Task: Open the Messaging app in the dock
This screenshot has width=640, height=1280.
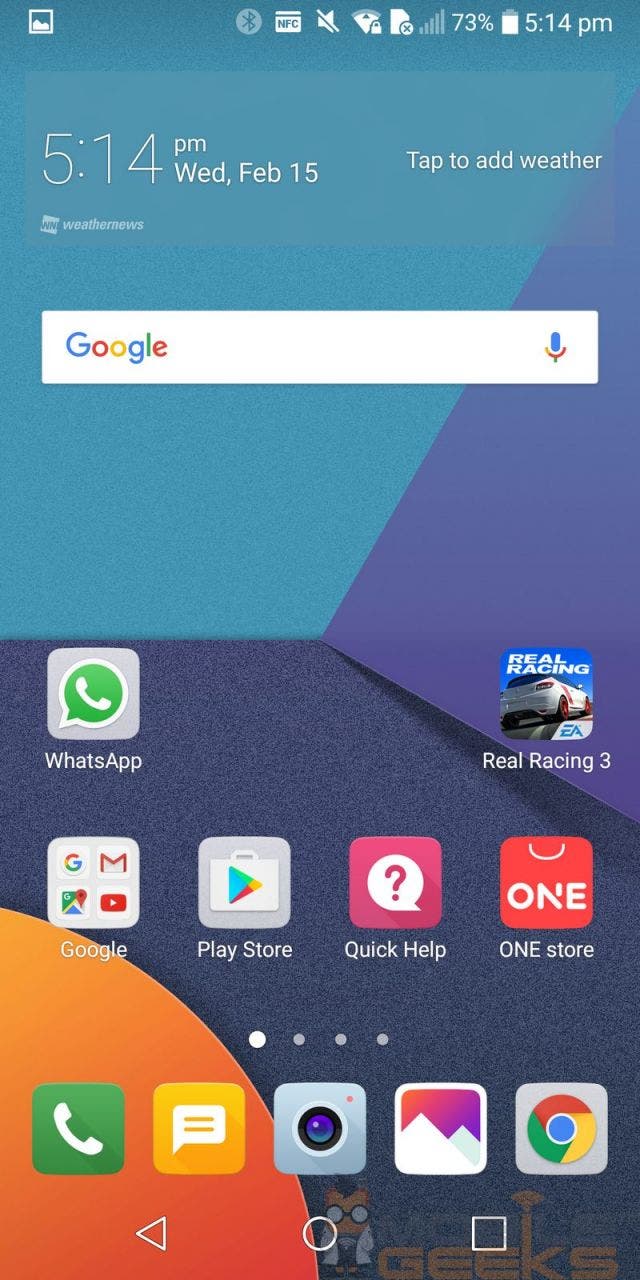Action: coord(199,1129)
